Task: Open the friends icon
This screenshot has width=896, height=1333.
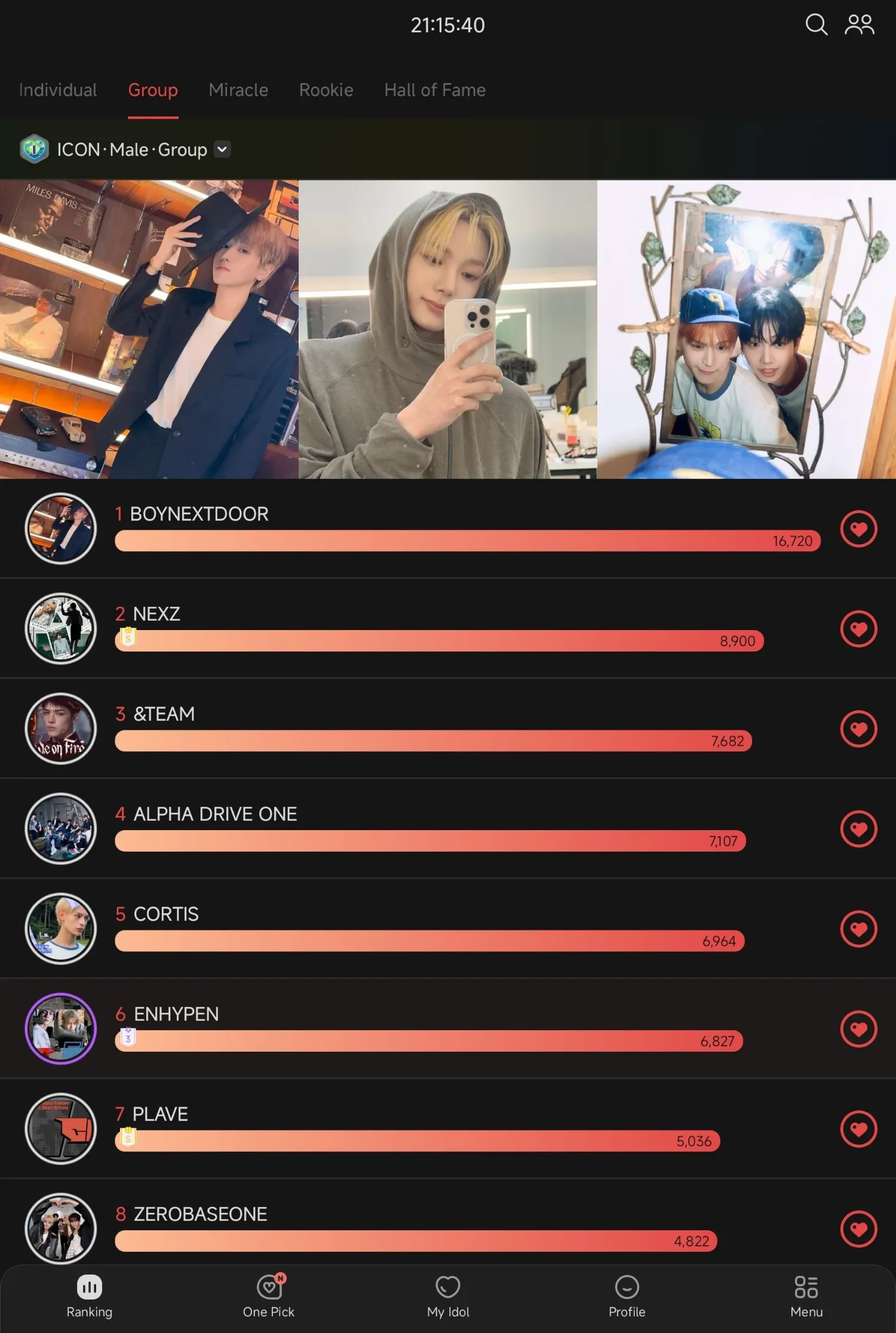Action: point(859,25)
